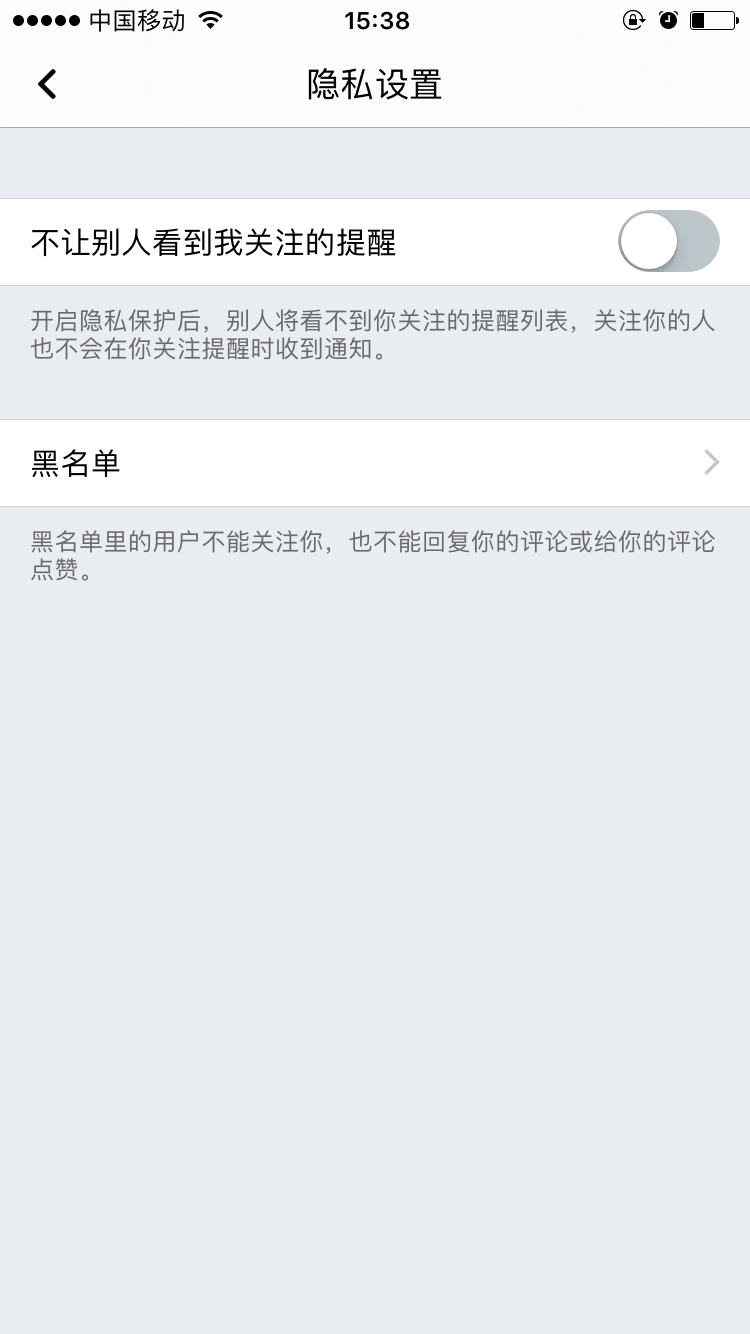Click the alarm clock icon in status bar
The width and height of the screenshot is (750, 1334).
coord(669,20)
